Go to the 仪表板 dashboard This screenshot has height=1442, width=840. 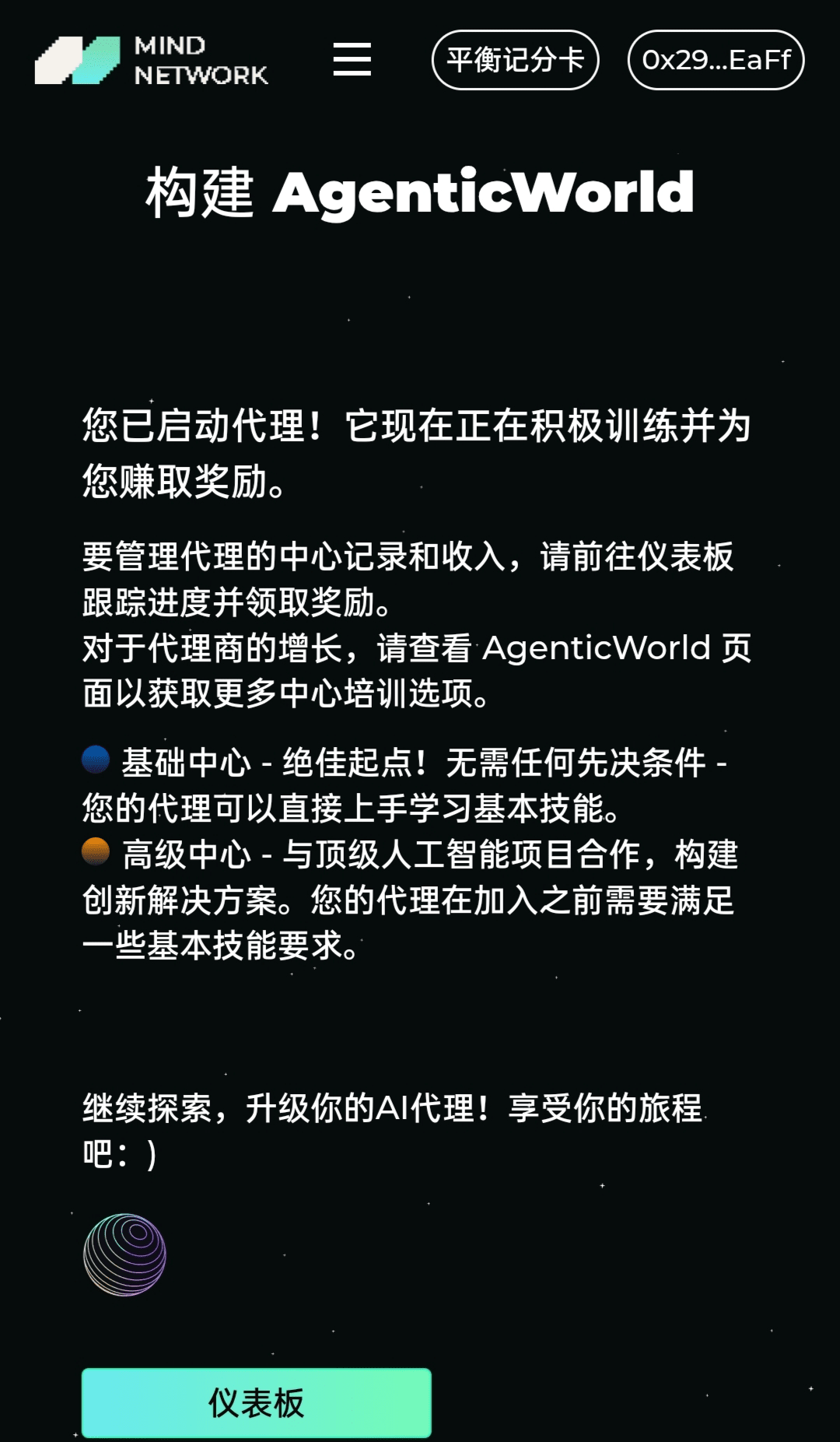[x=256, y=1402]
